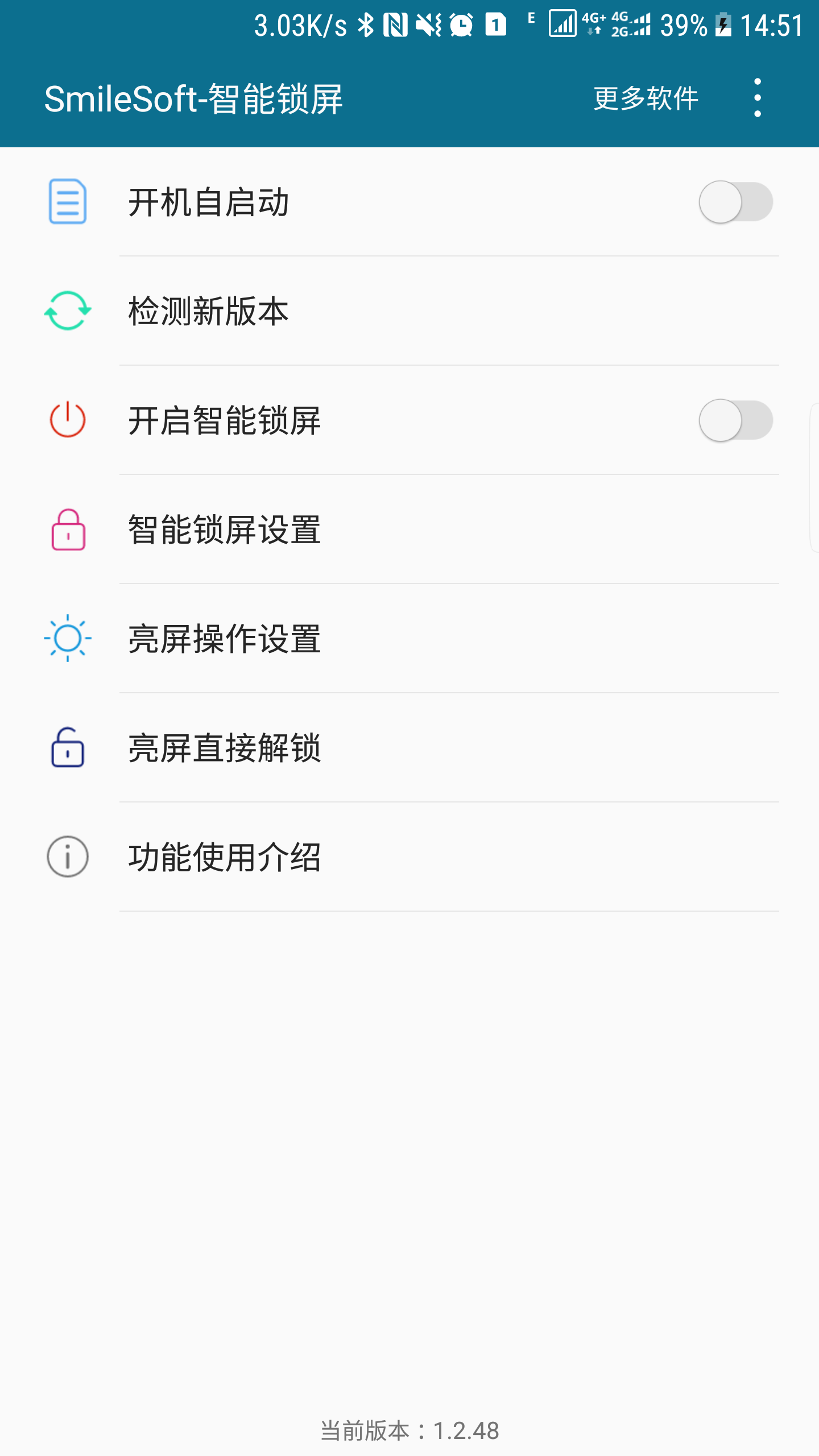Select 亮屏直接解锁
Image resolution: width=819 pixels, height=1456 pixels.
[409, 748]
